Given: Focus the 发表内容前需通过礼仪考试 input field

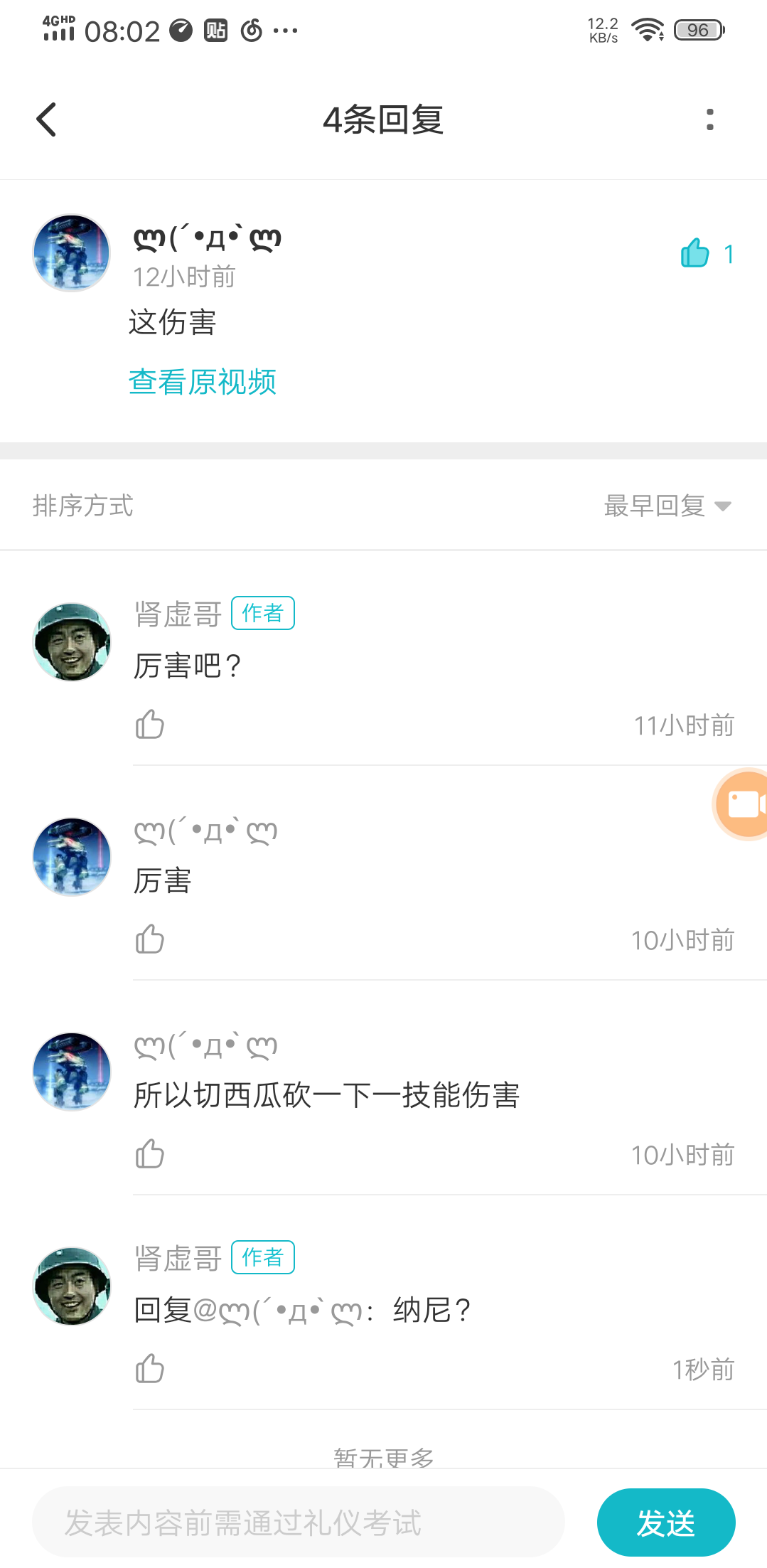Looking at the screenshot, I should click(x=299, y=1522).
